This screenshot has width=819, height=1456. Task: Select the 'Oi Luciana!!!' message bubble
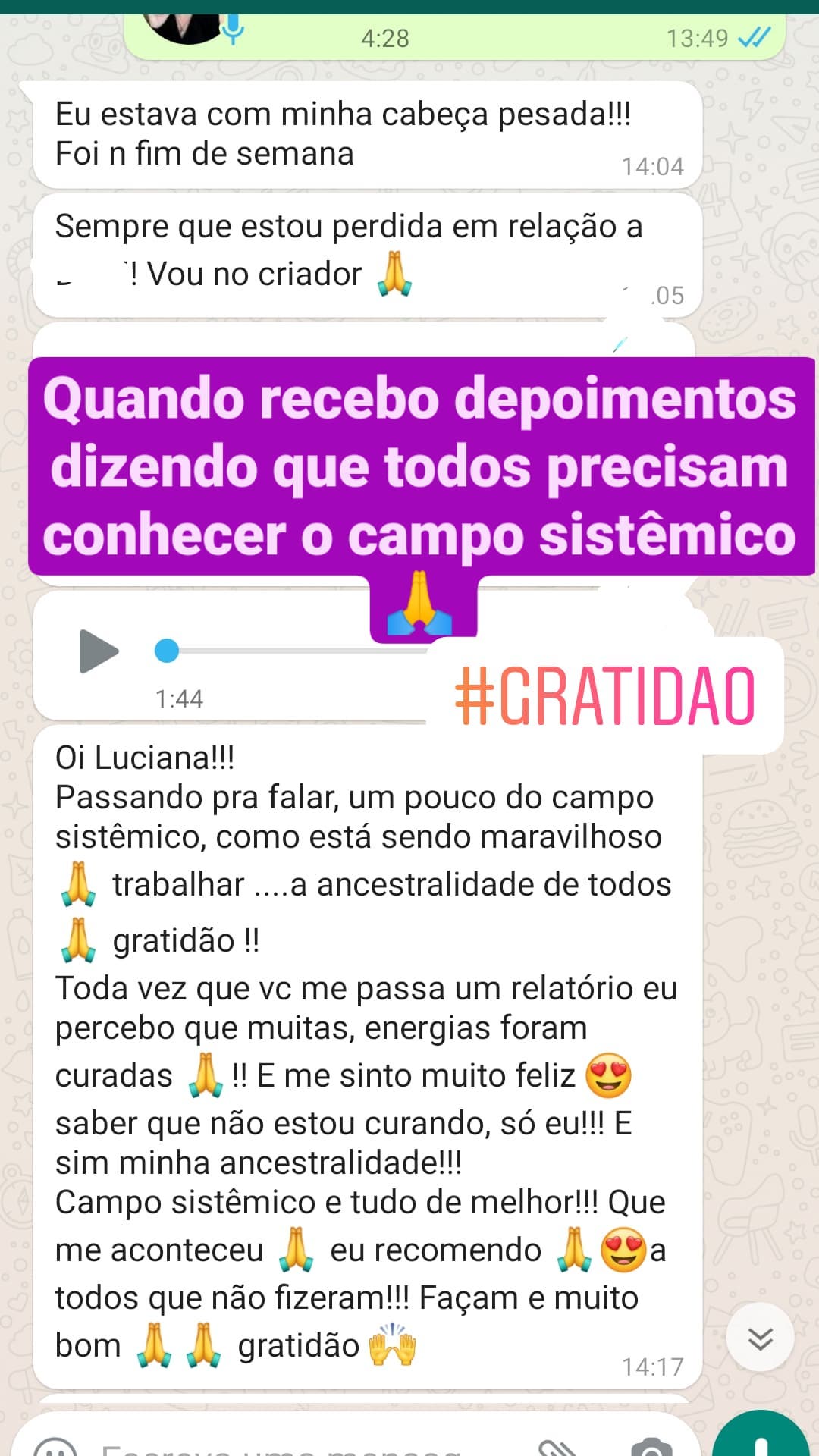[364, 986]
